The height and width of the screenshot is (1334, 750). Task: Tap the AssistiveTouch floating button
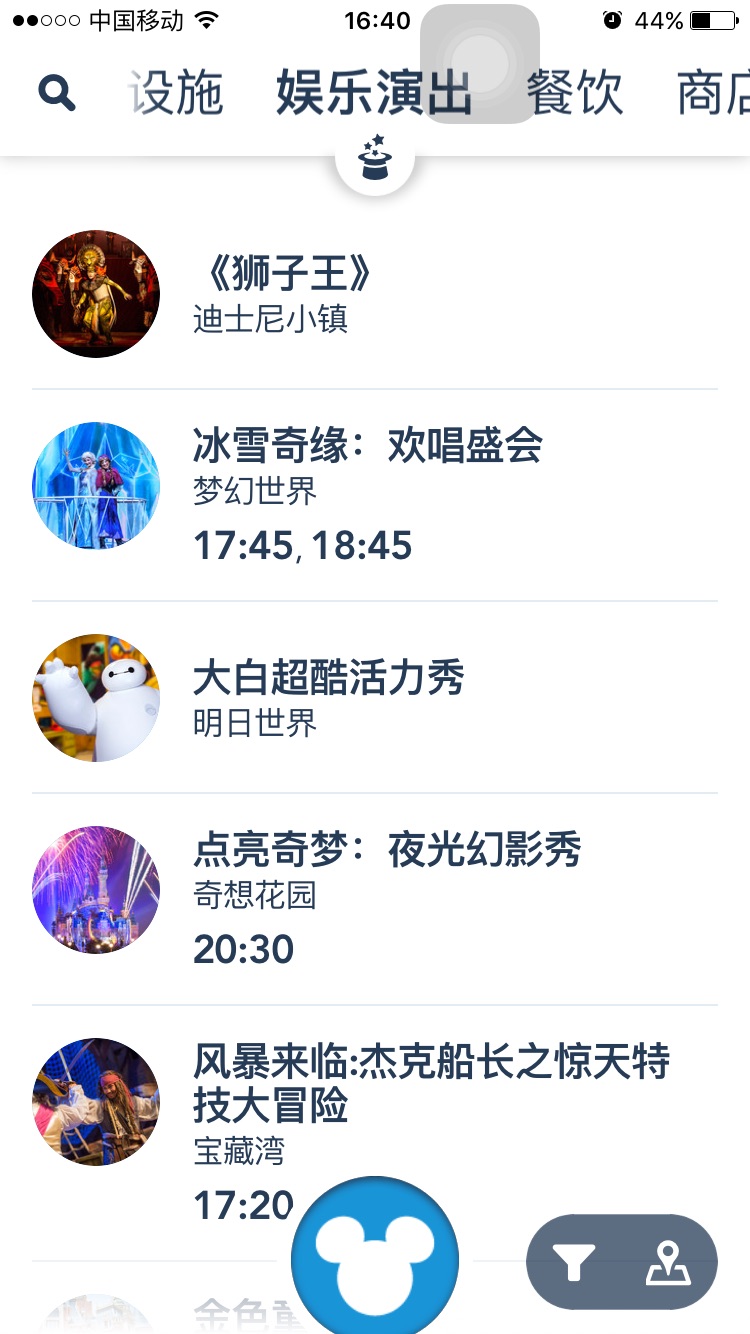pos(480,63)
